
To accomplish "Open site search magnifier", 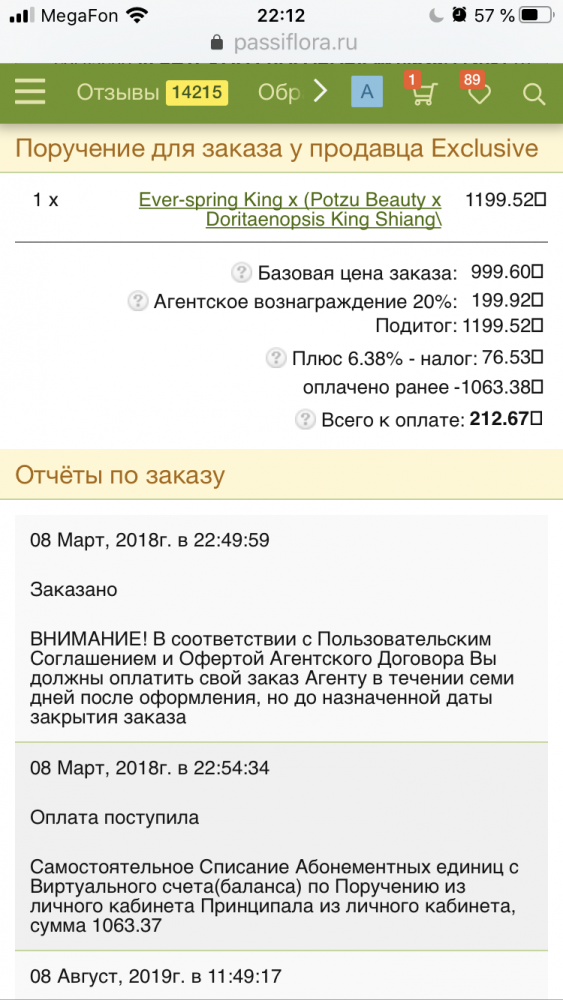I will click(x=534, y=94).
